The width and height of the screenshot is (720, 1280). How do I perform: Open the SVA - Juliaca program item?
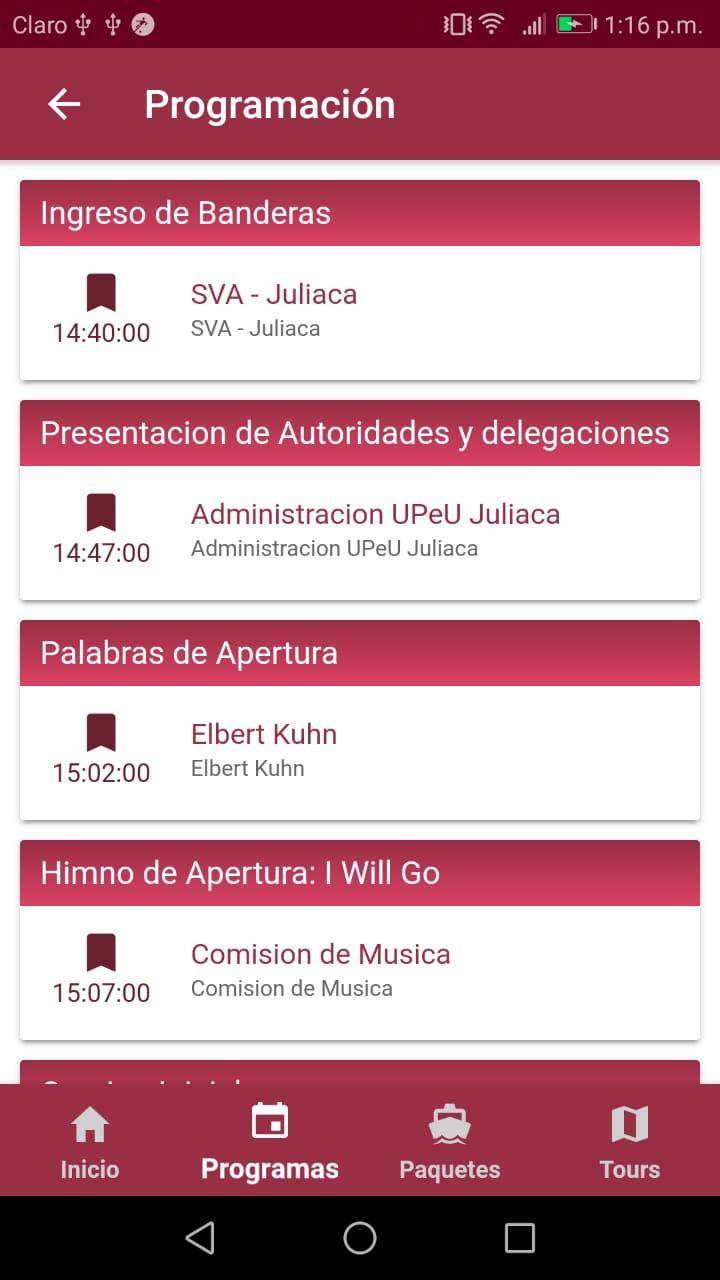[x=360, y=312]
